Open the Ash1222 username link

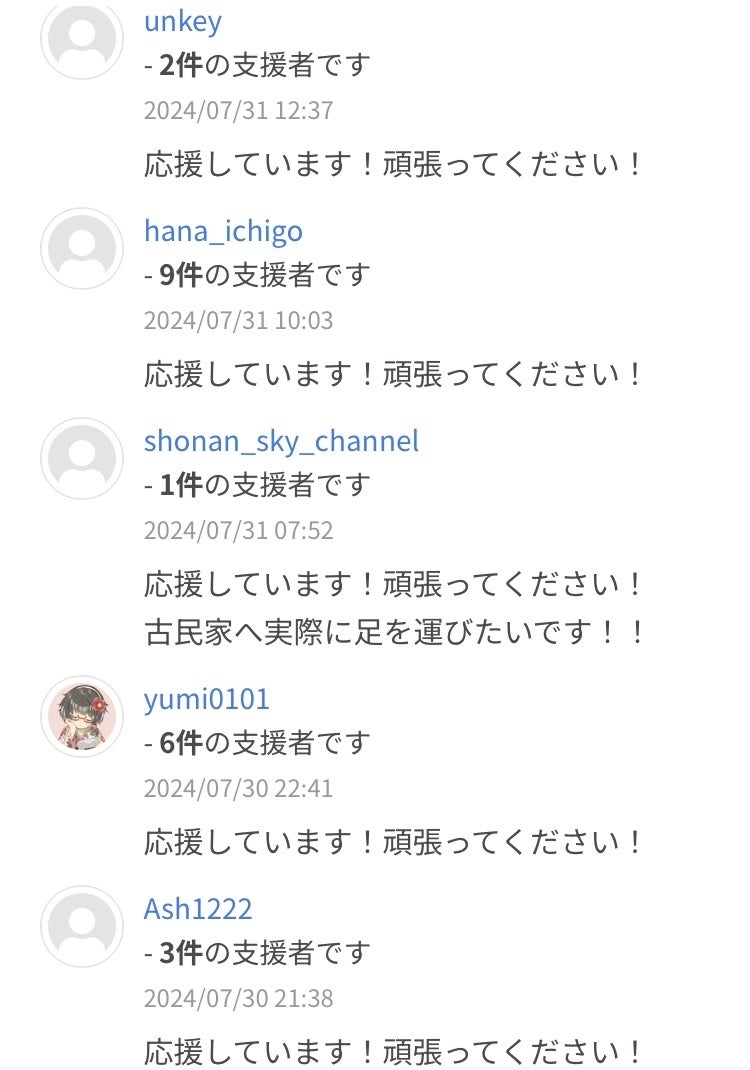198,909
